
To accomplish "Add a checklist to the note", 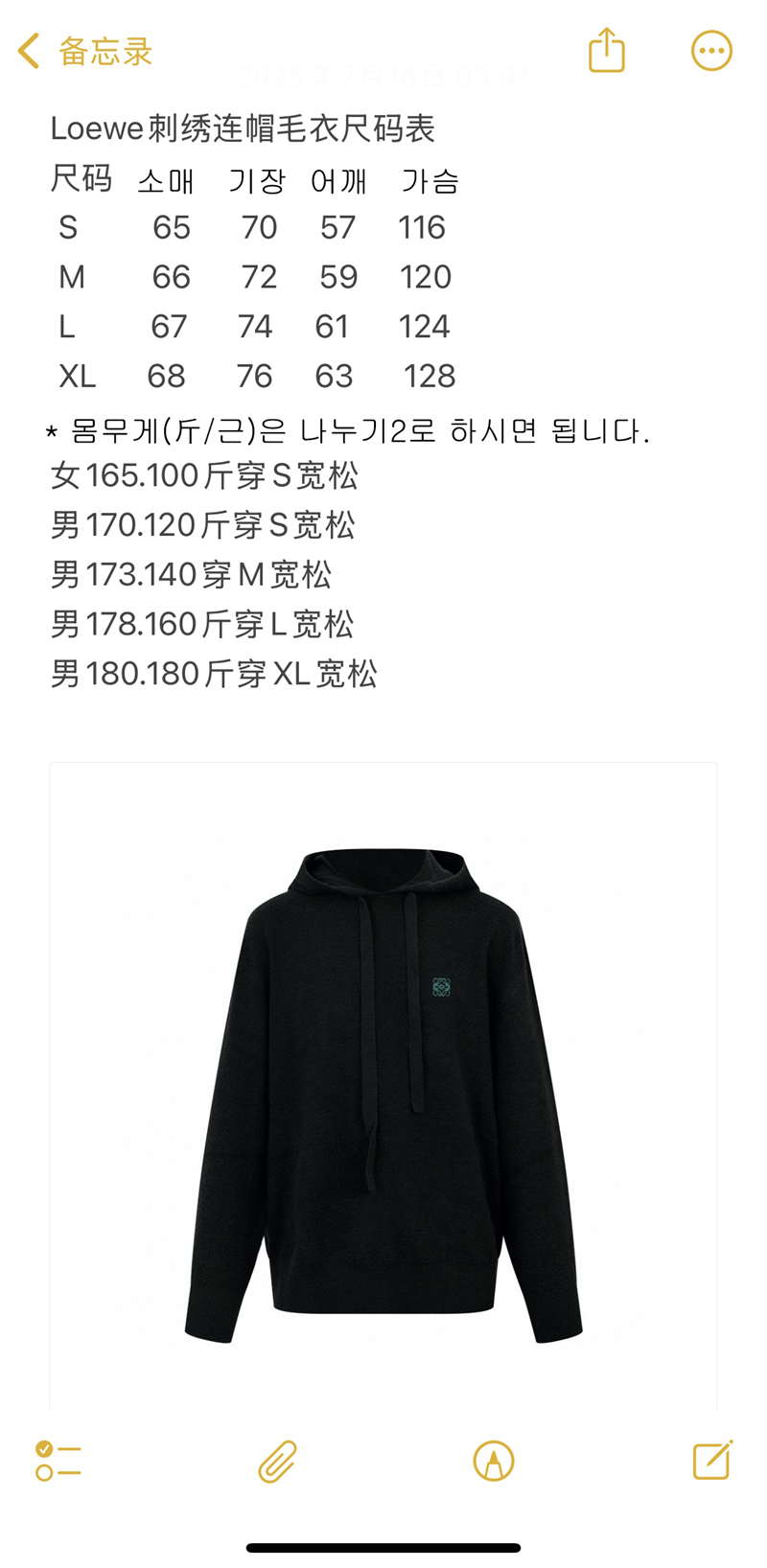I will pyautogui.click(x=58, y=1461).
